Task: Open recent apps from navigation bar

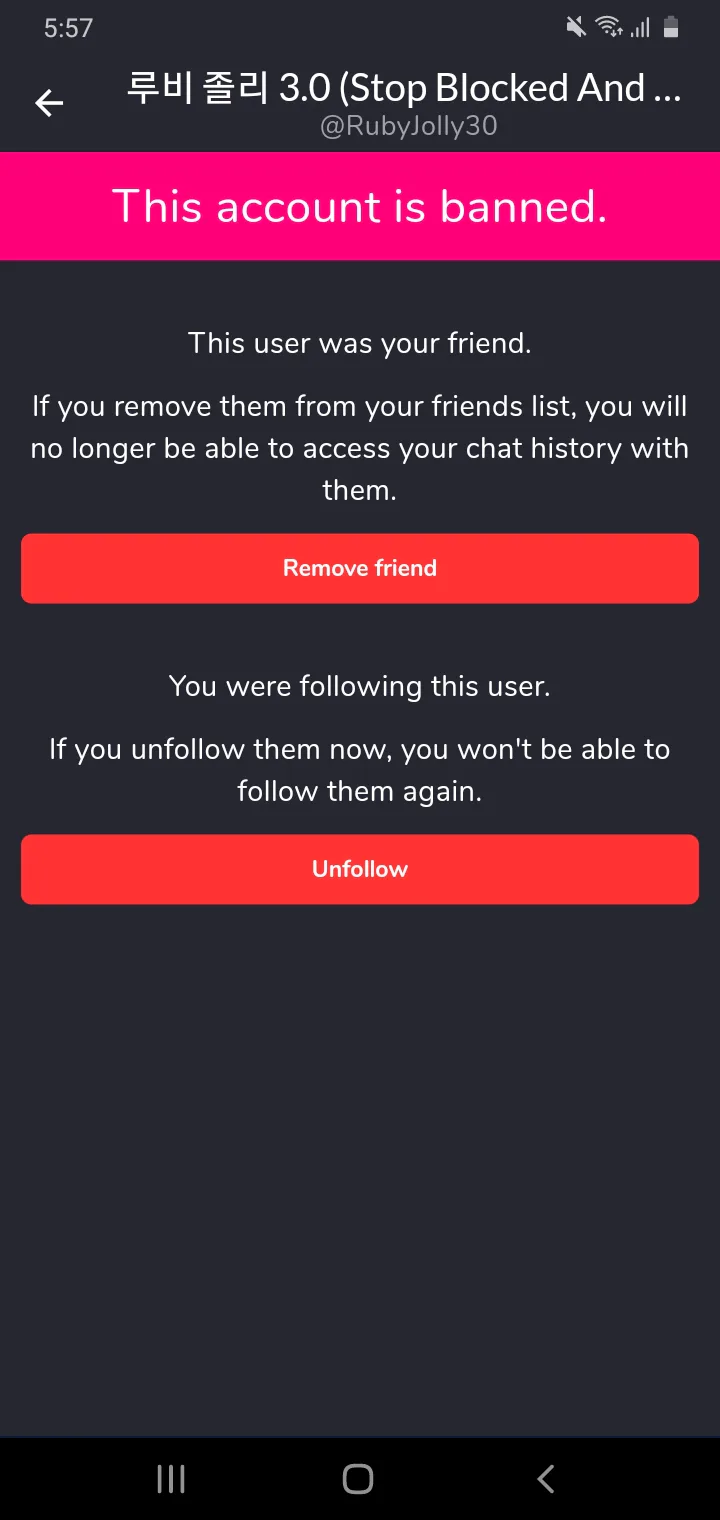Action: pyautogui.click(x=171, y=1479)
